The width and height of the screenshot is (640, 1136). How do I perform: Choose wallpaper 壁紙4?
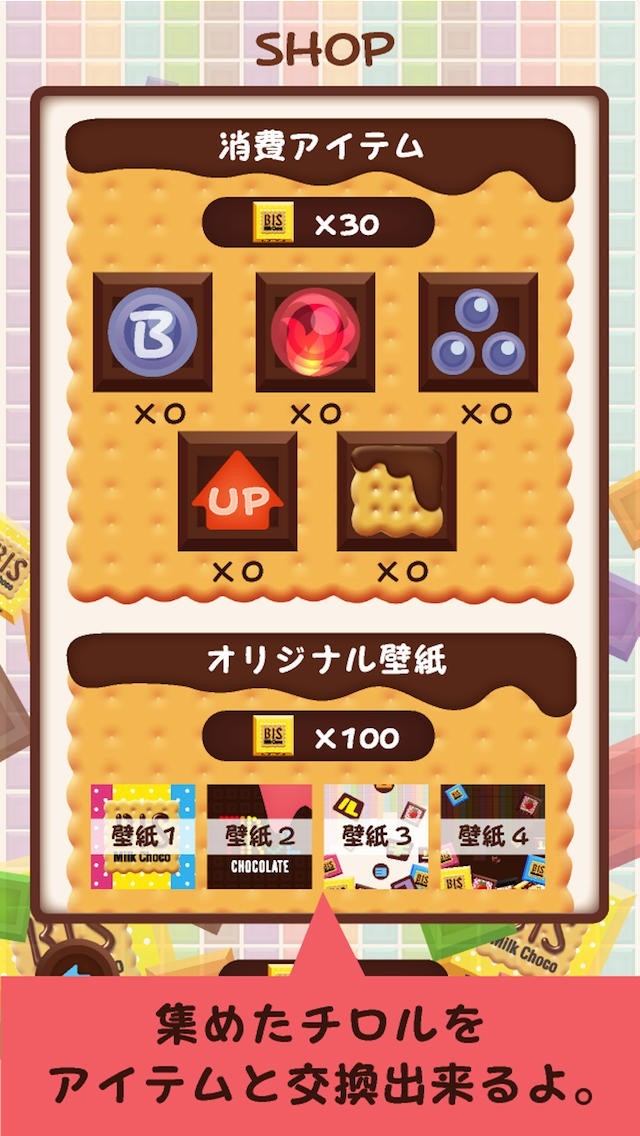[x=493, y=837]
